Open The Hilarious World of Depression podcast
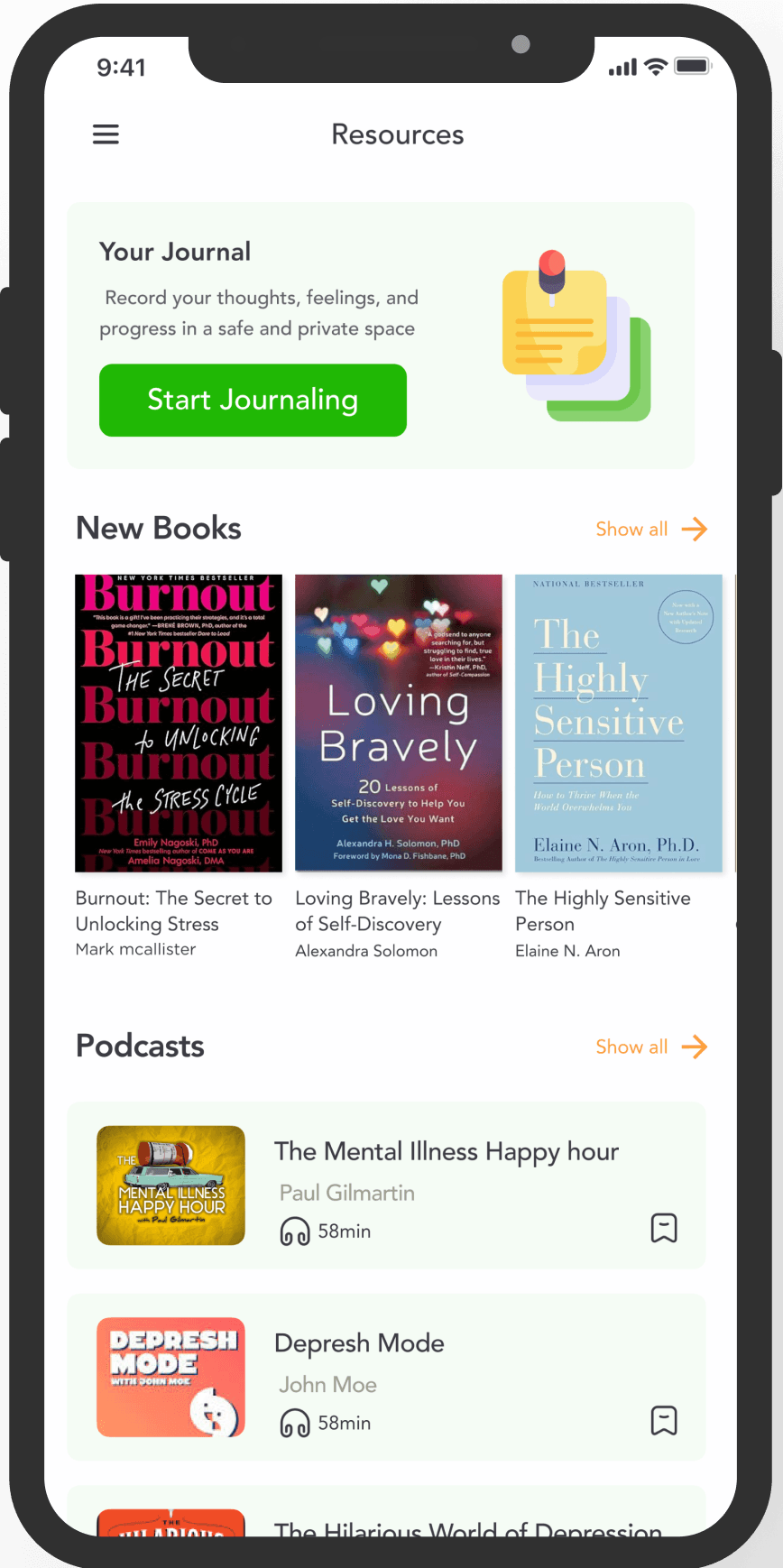783x1568 pixels. tap(386, 1512)
